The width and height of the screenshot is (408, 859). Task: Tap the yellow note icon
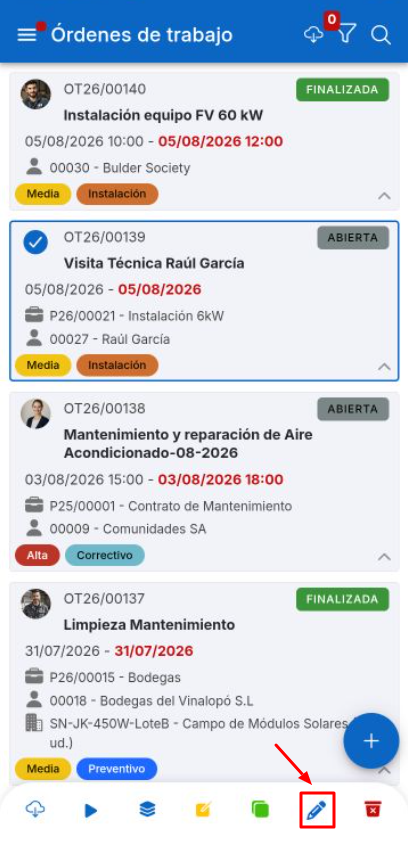tap(203, 809)
